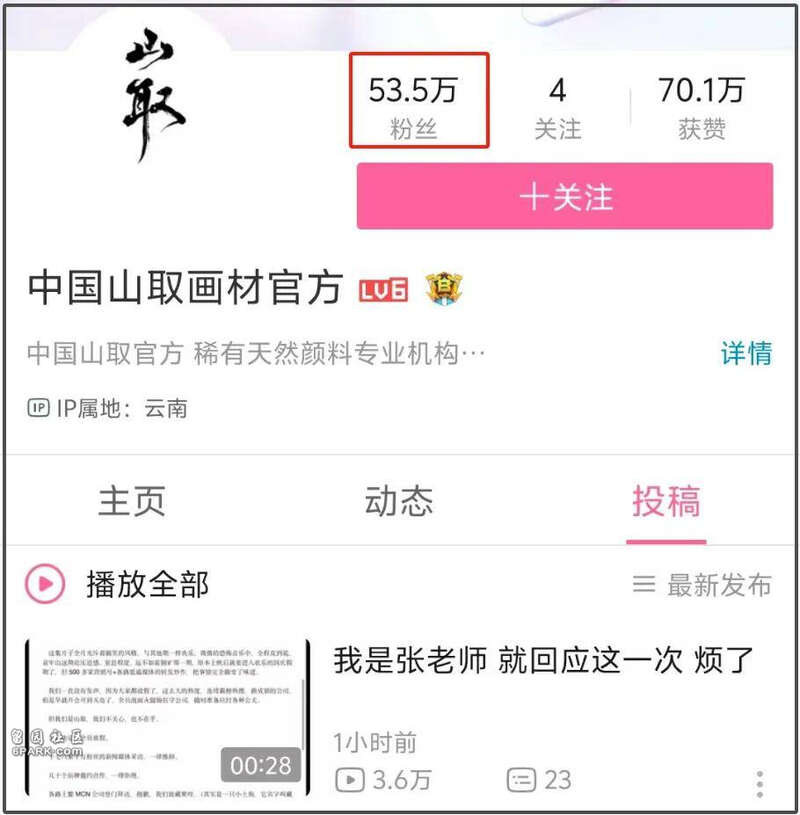This screenshot has width=800, height=815.
Task: Change sort order via 最新发布
Action: pos(703,585)
